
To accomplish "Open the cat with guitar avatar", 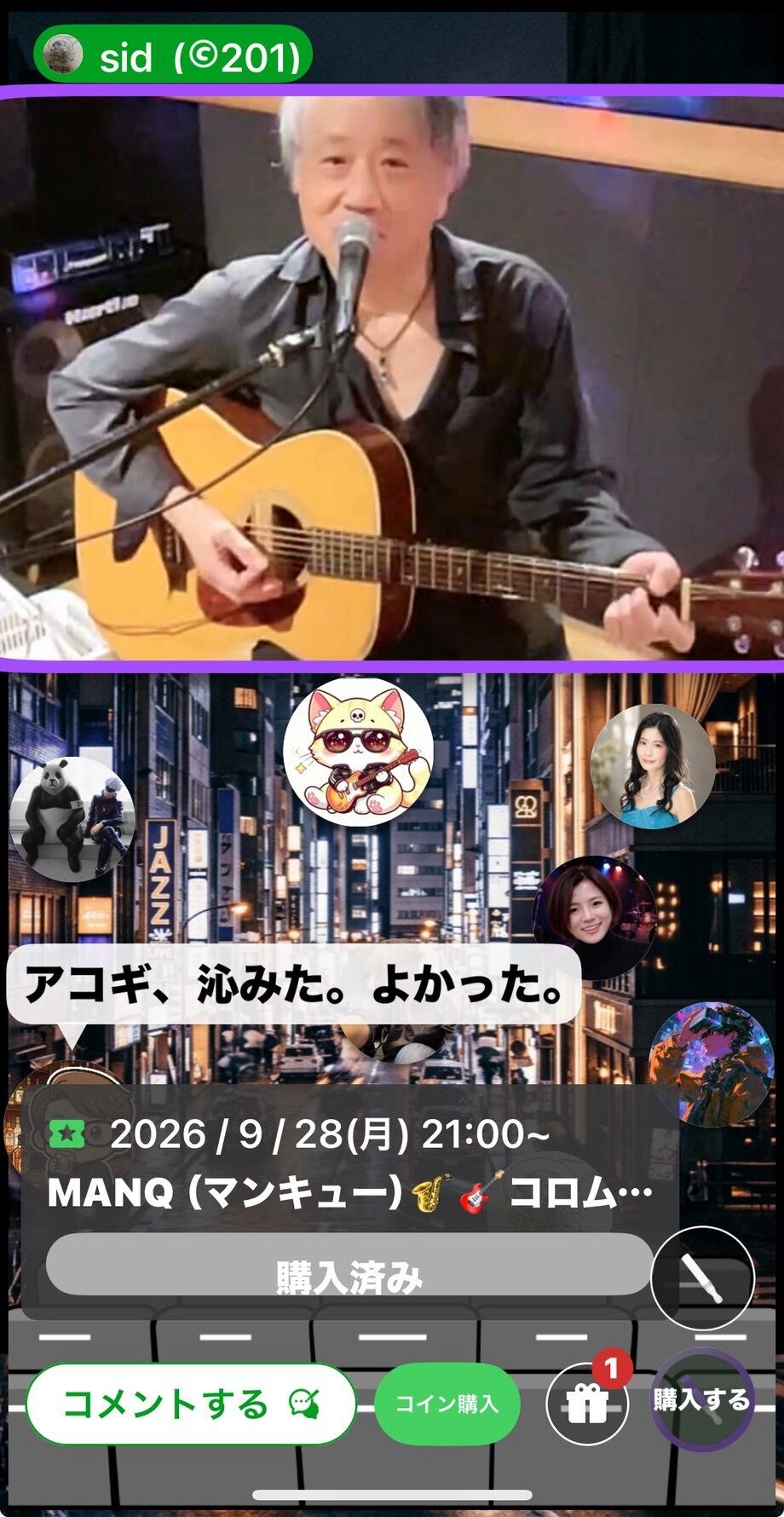I will [358, 752].
